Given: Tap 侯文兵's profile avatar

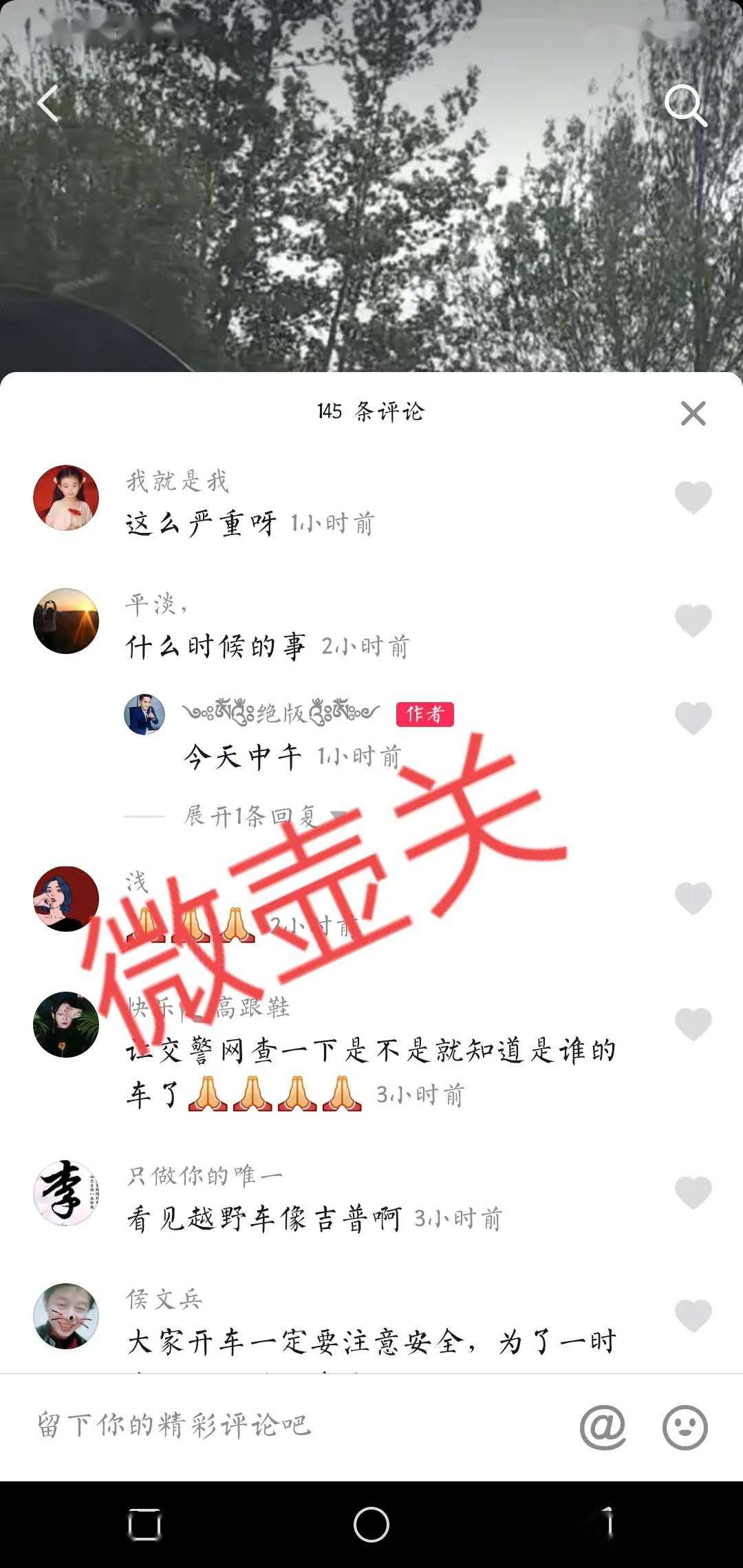Looking at the screenshot, I should point(66,1315).
